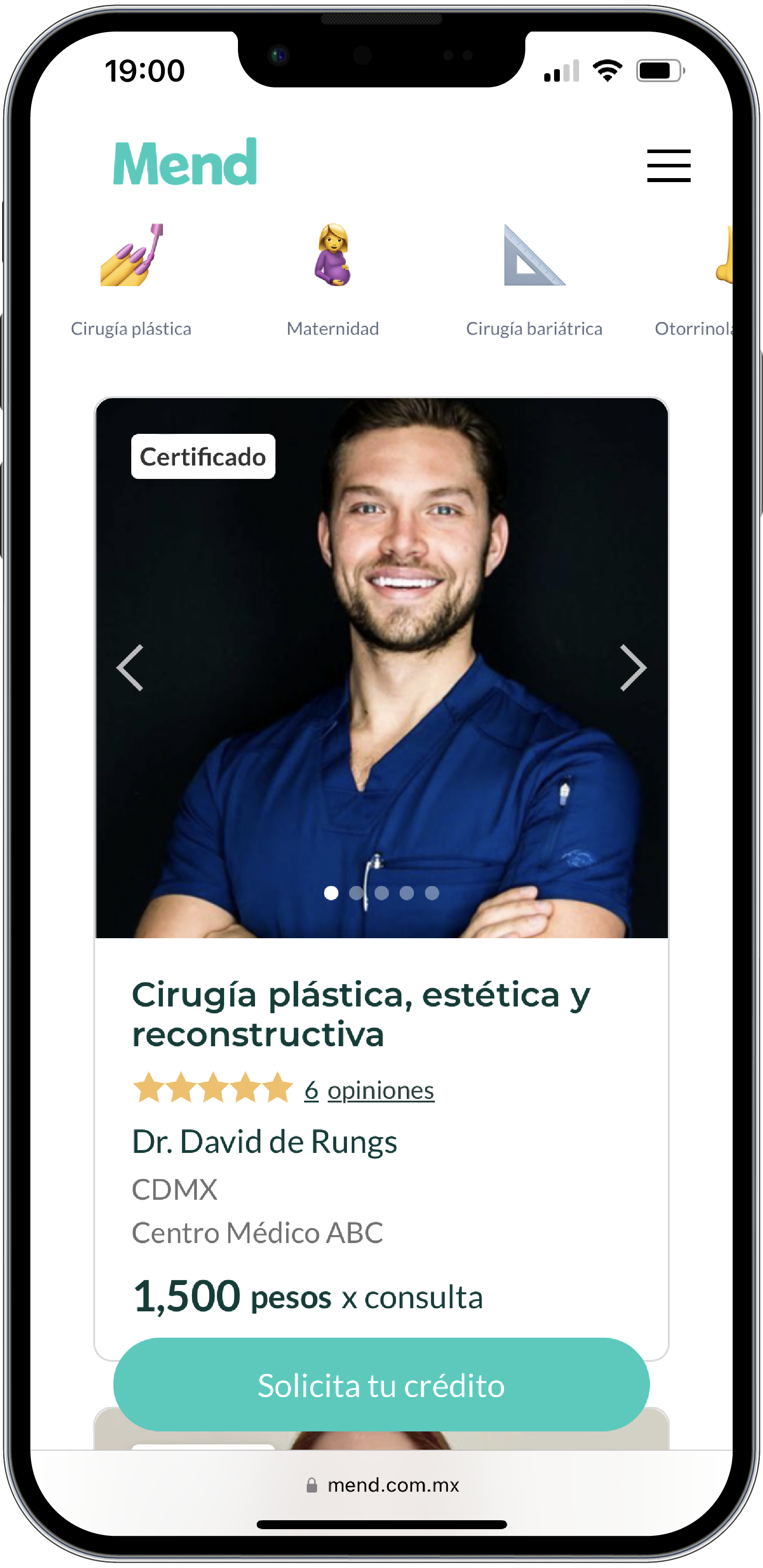Go back to the previous carousel photo
763x1568 pixels.
tap(129, 667)
